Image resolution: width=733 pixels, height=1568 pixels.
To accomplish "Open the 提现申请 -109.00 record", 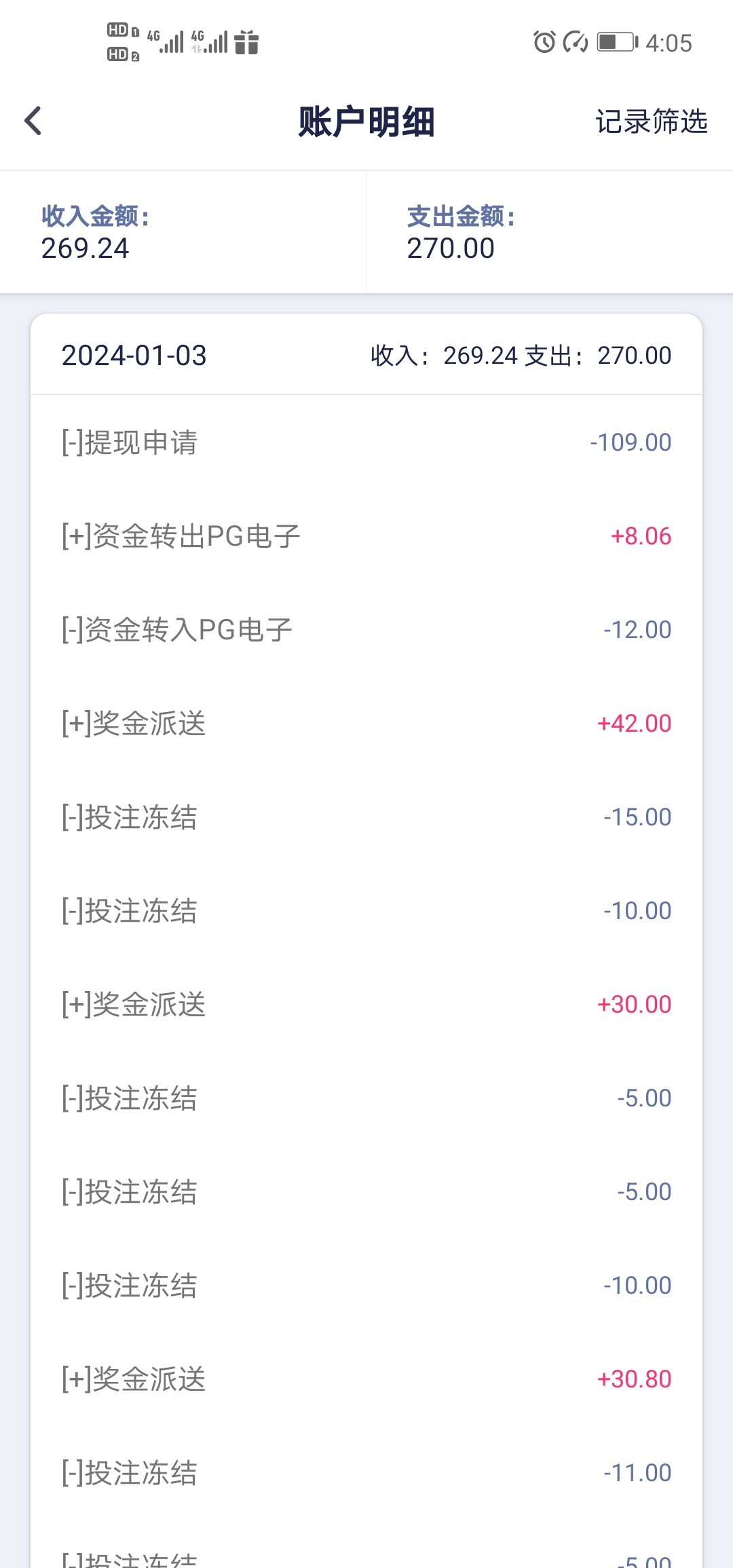I will tap(366, 443).
